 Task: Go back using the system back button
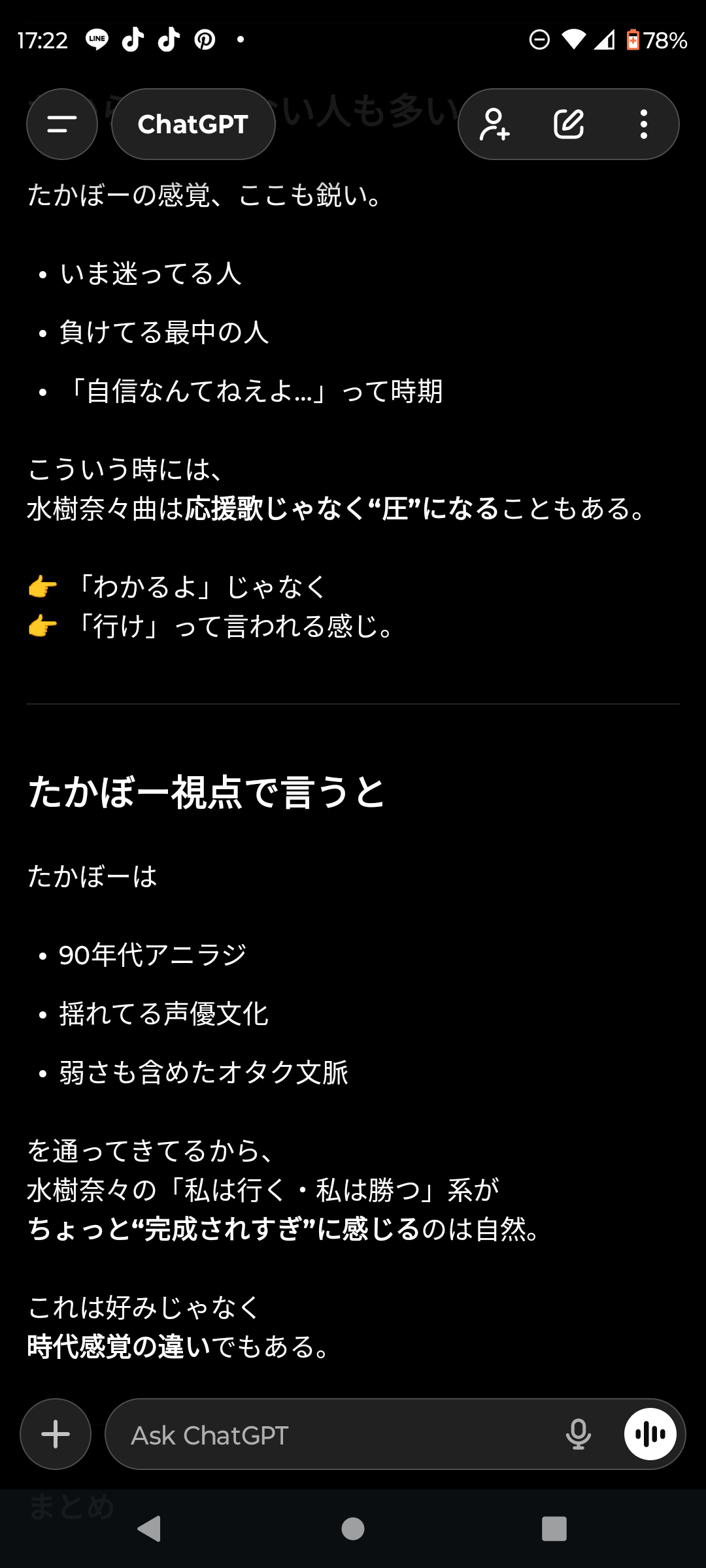coord(150,1529)
